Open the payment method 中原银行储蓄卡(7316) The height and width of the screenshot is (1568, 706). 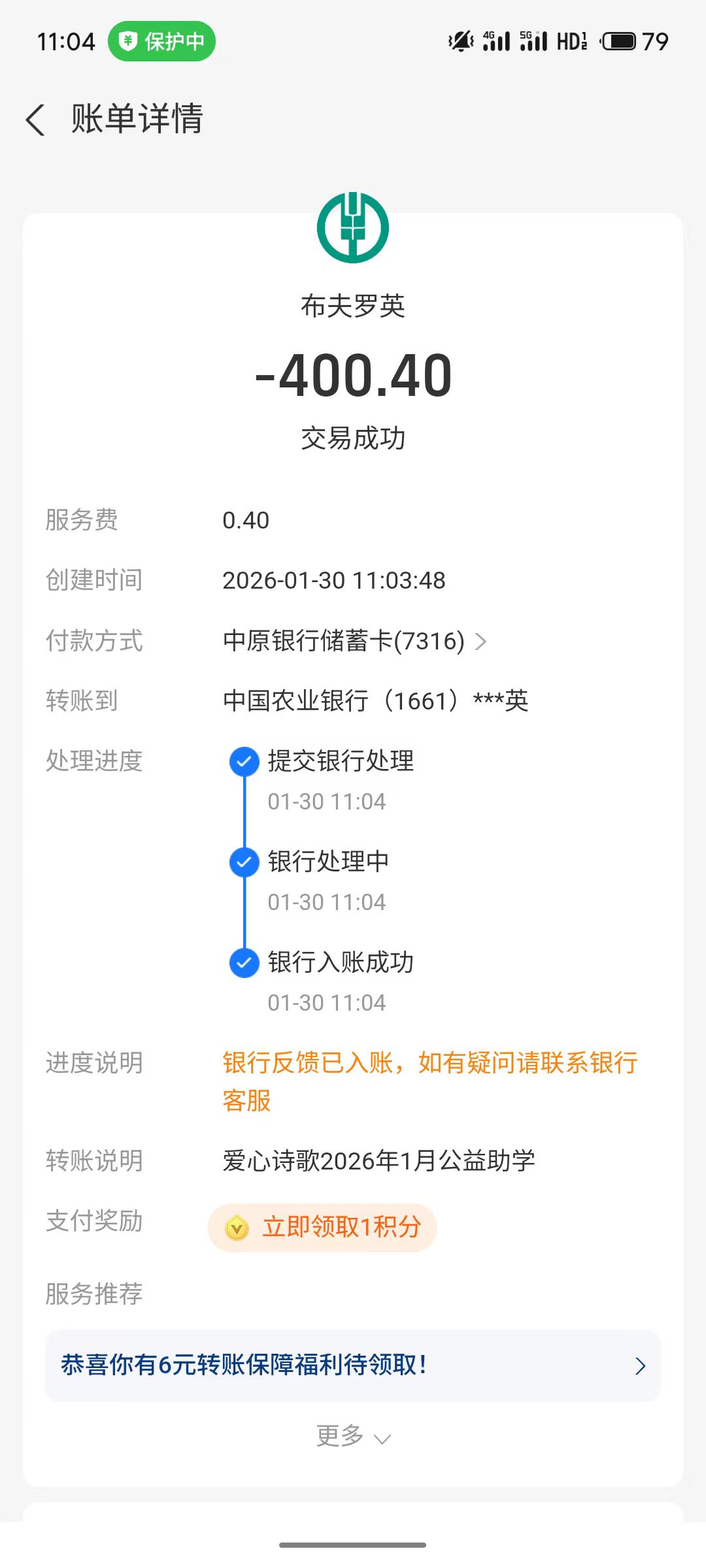354,641
